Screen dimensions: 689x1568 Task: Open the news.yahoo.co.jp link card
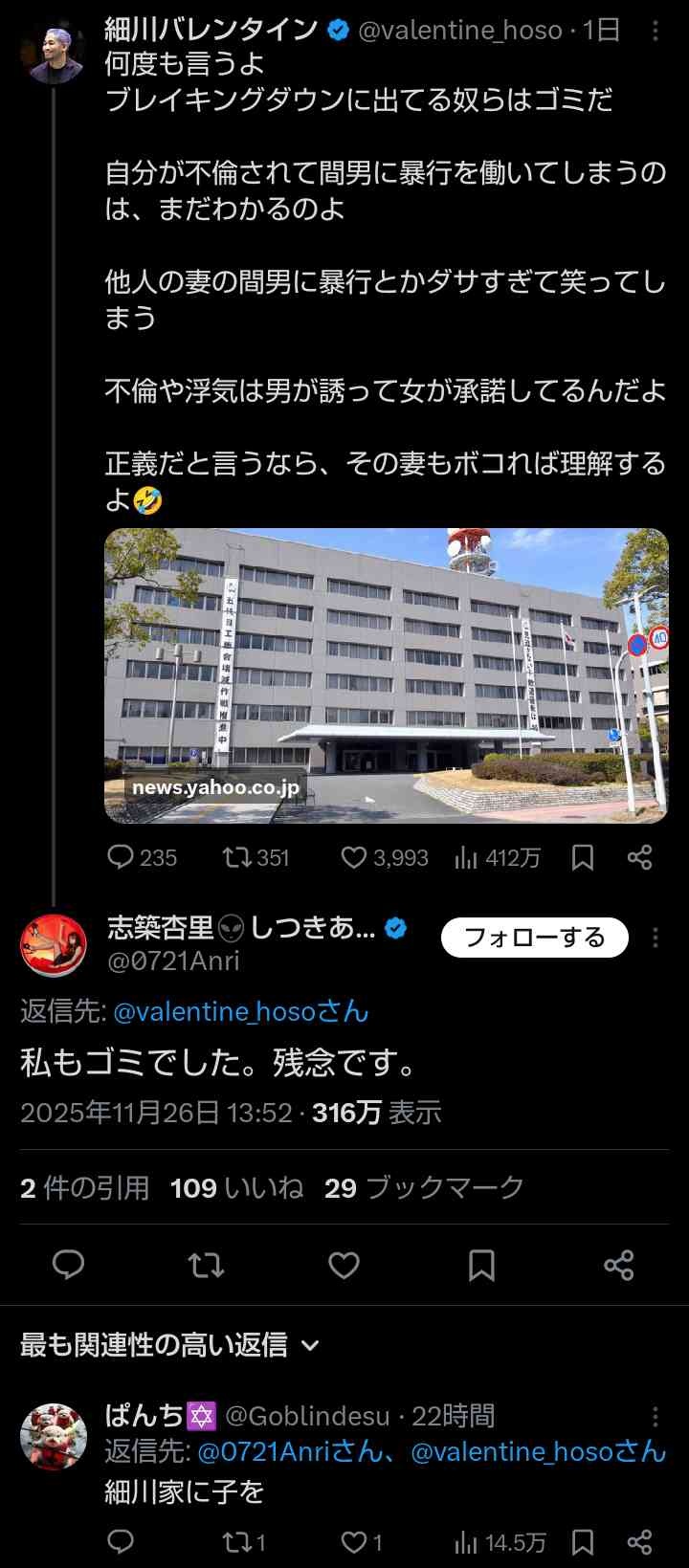pos(386,675)
